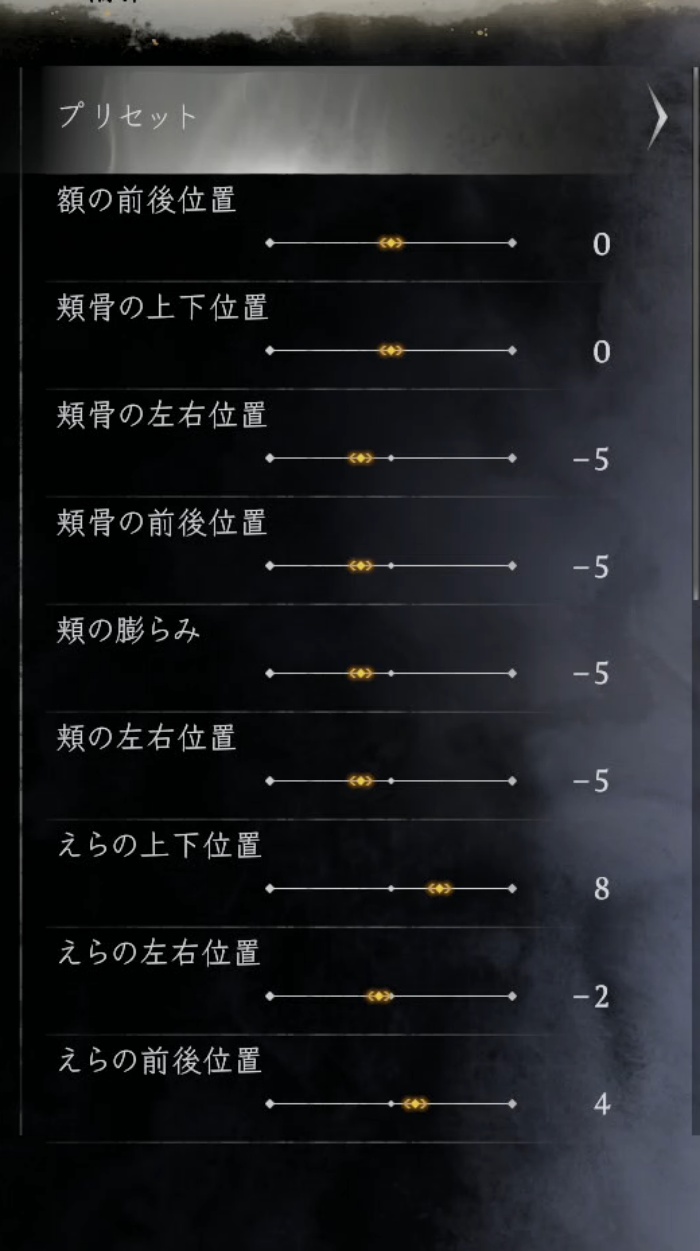Adjust the えらの左右位置 slider
Image resolution: width=700 pixels, height=1251 pixels.
pyautogui.click(x=379, y=996)
